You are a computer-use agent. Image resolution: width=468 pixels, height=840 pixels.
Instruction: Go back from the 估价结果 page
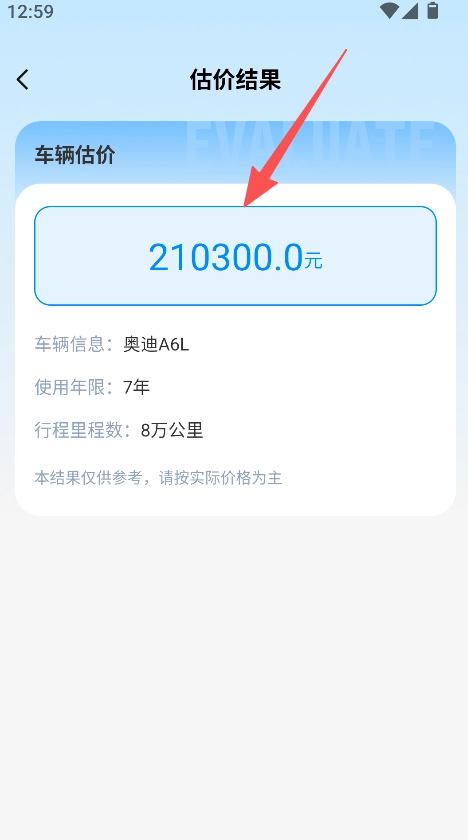[x=22, y=80]
